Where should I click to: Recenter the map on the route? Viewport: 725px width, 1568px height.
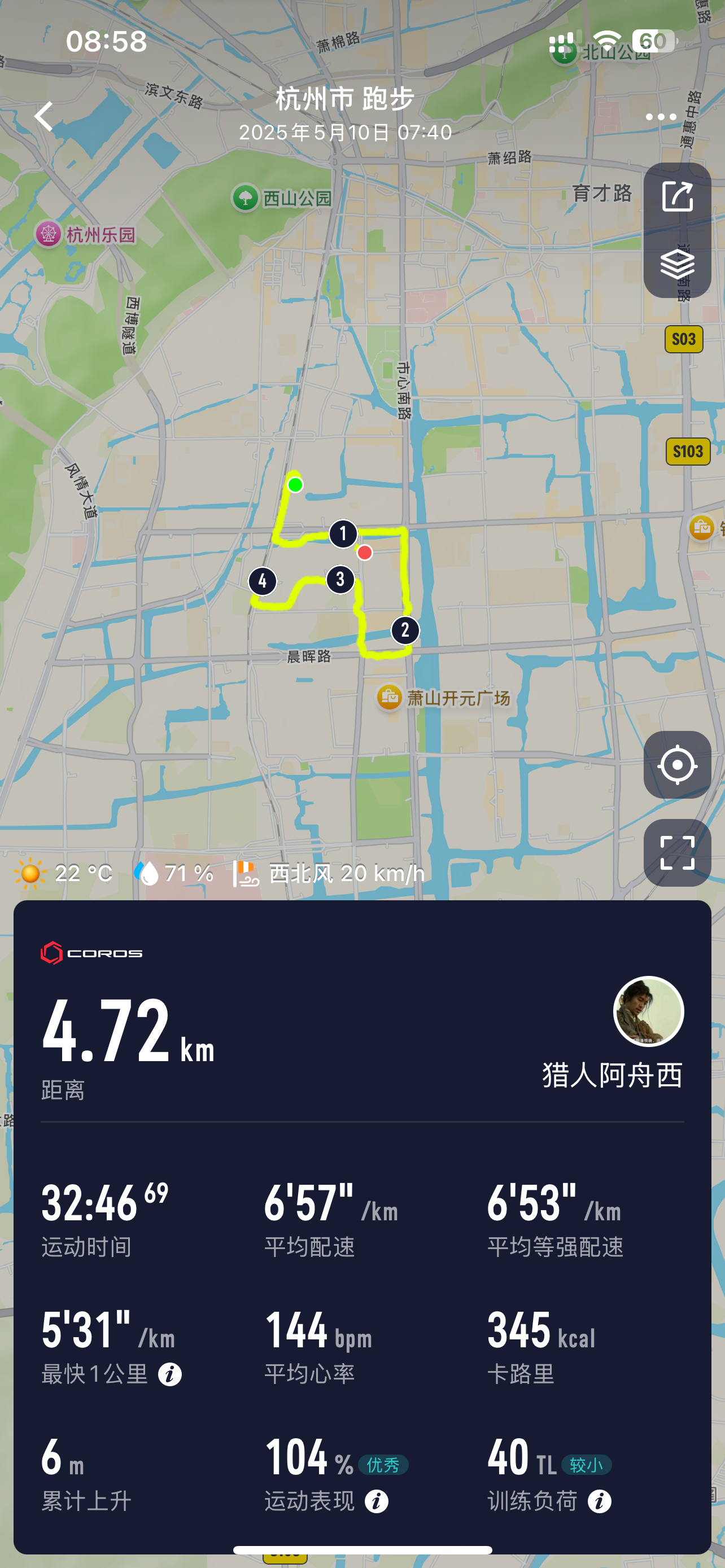677,764
